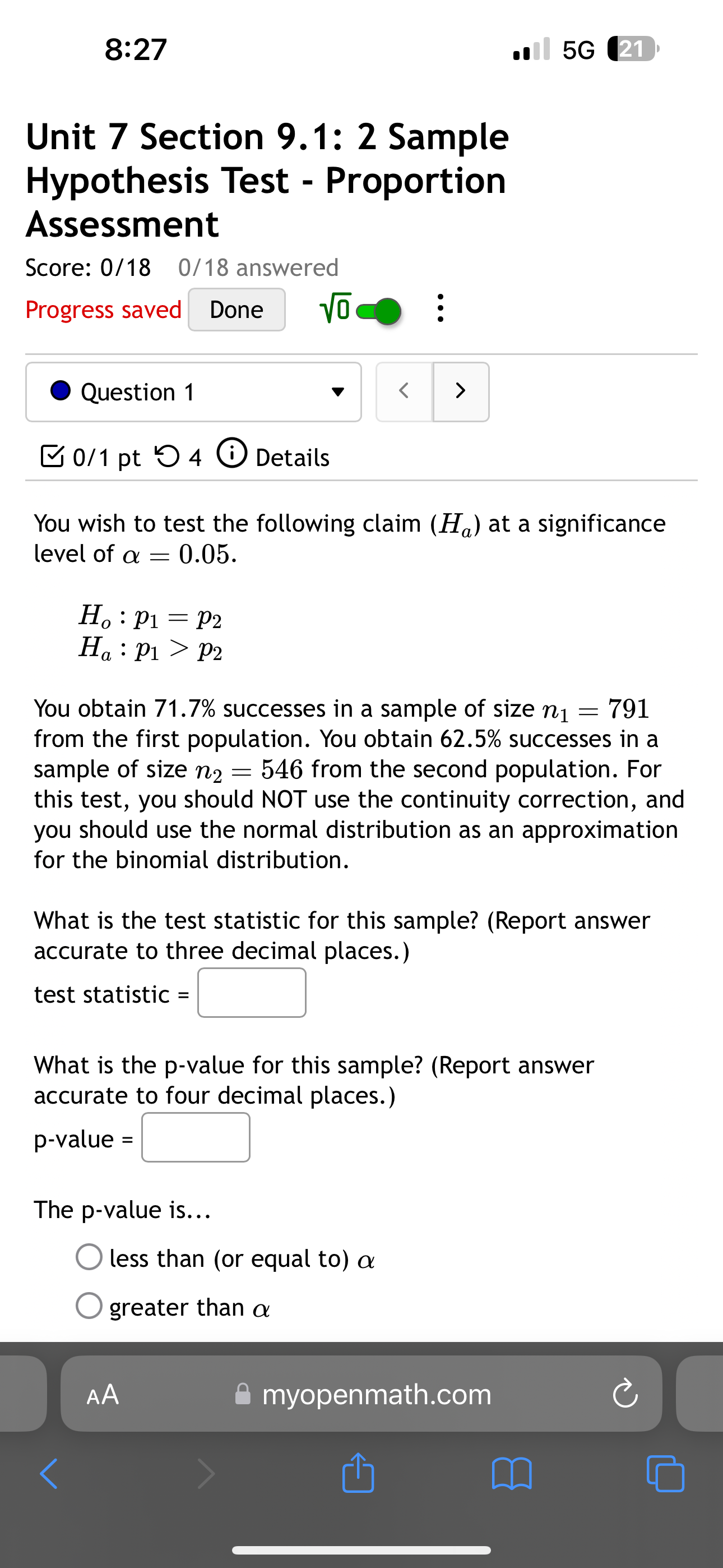Select 'greater than α' option

(x=90, y=1306)
